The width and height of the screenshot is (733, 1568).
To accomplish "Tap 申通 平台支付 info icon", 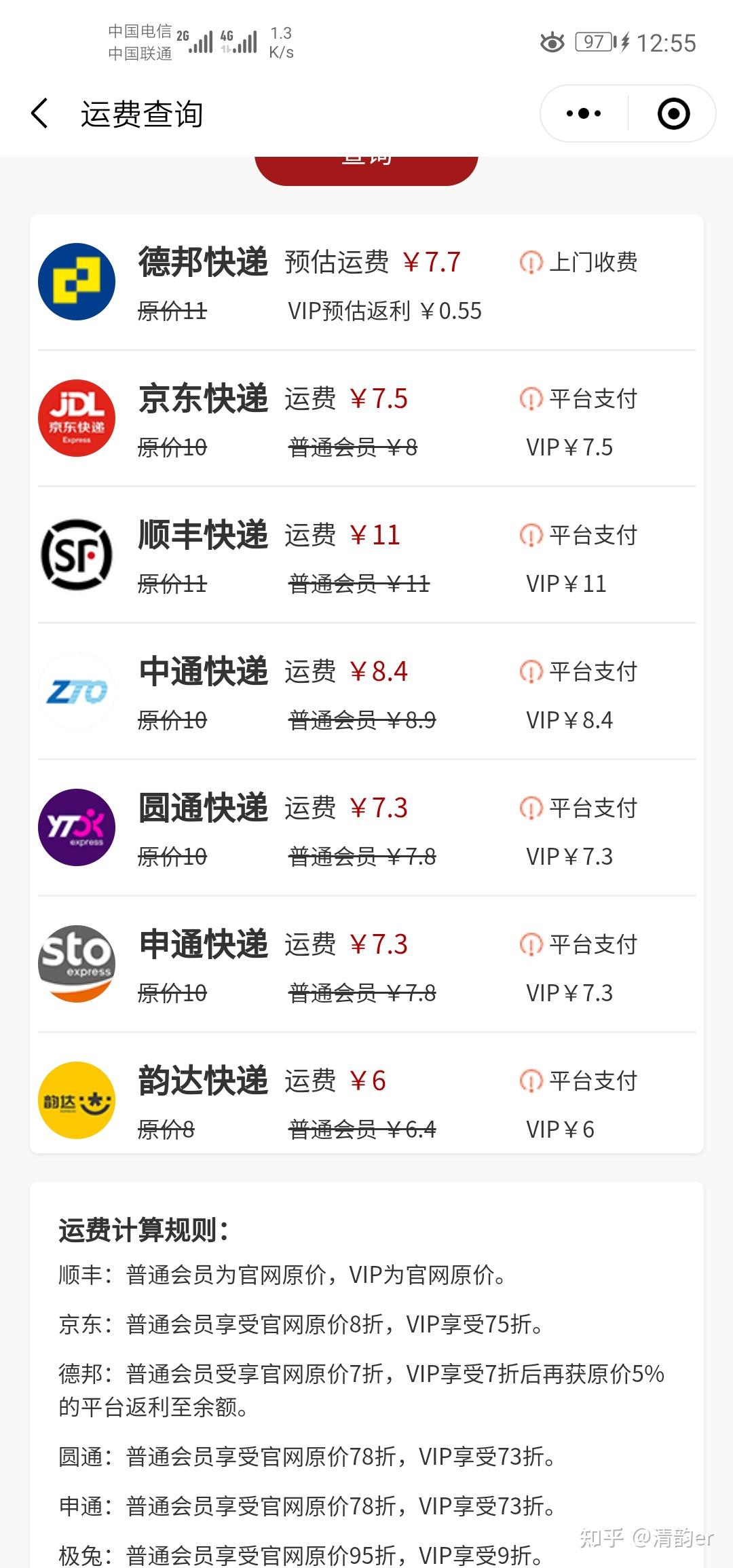I will point(532,944).
